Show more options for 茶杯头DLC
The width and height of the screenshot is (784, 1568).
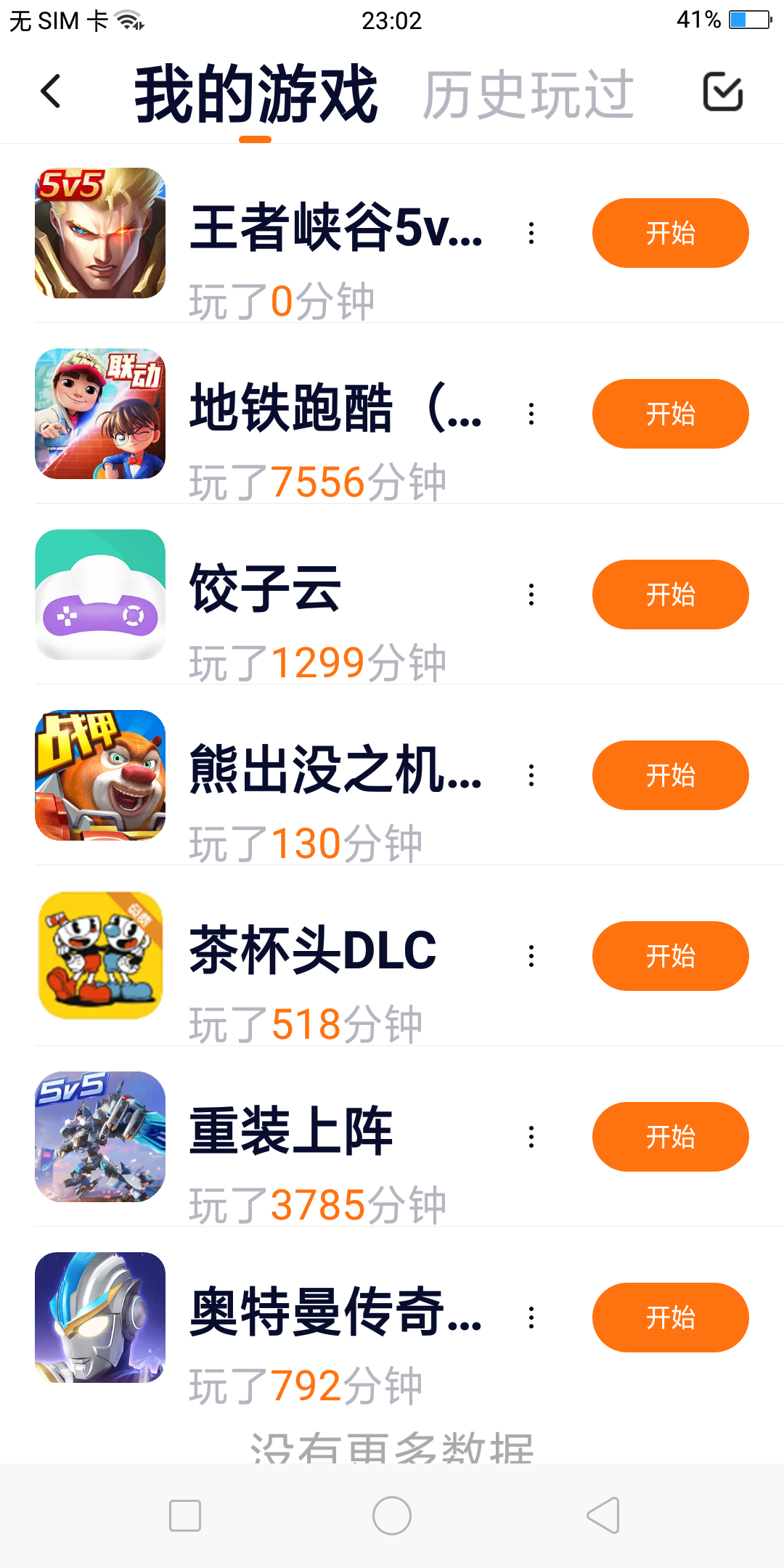tap(531, 956)
